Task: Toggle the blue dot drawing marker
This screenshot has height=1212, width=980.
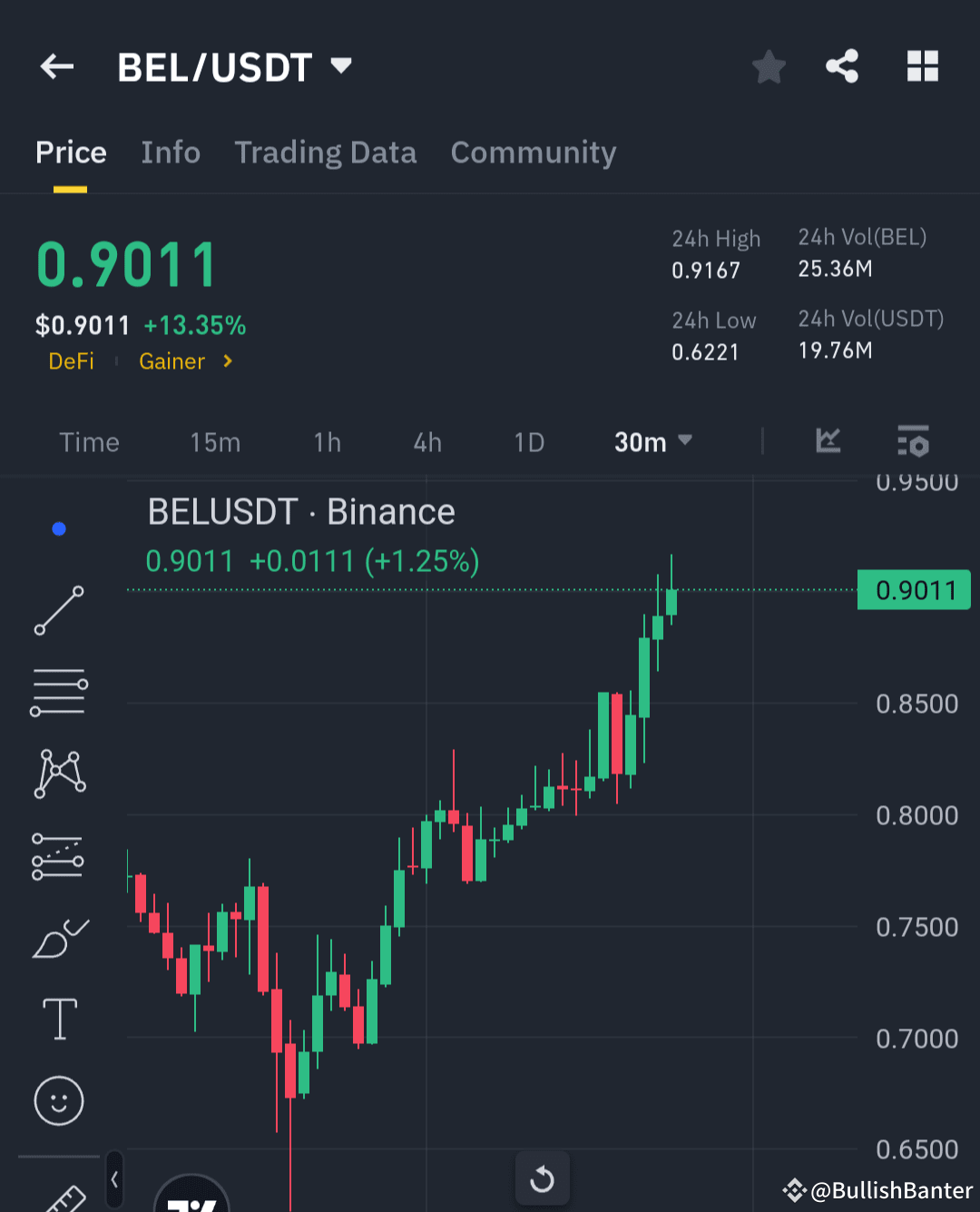Action: click(x=58, y=528)
